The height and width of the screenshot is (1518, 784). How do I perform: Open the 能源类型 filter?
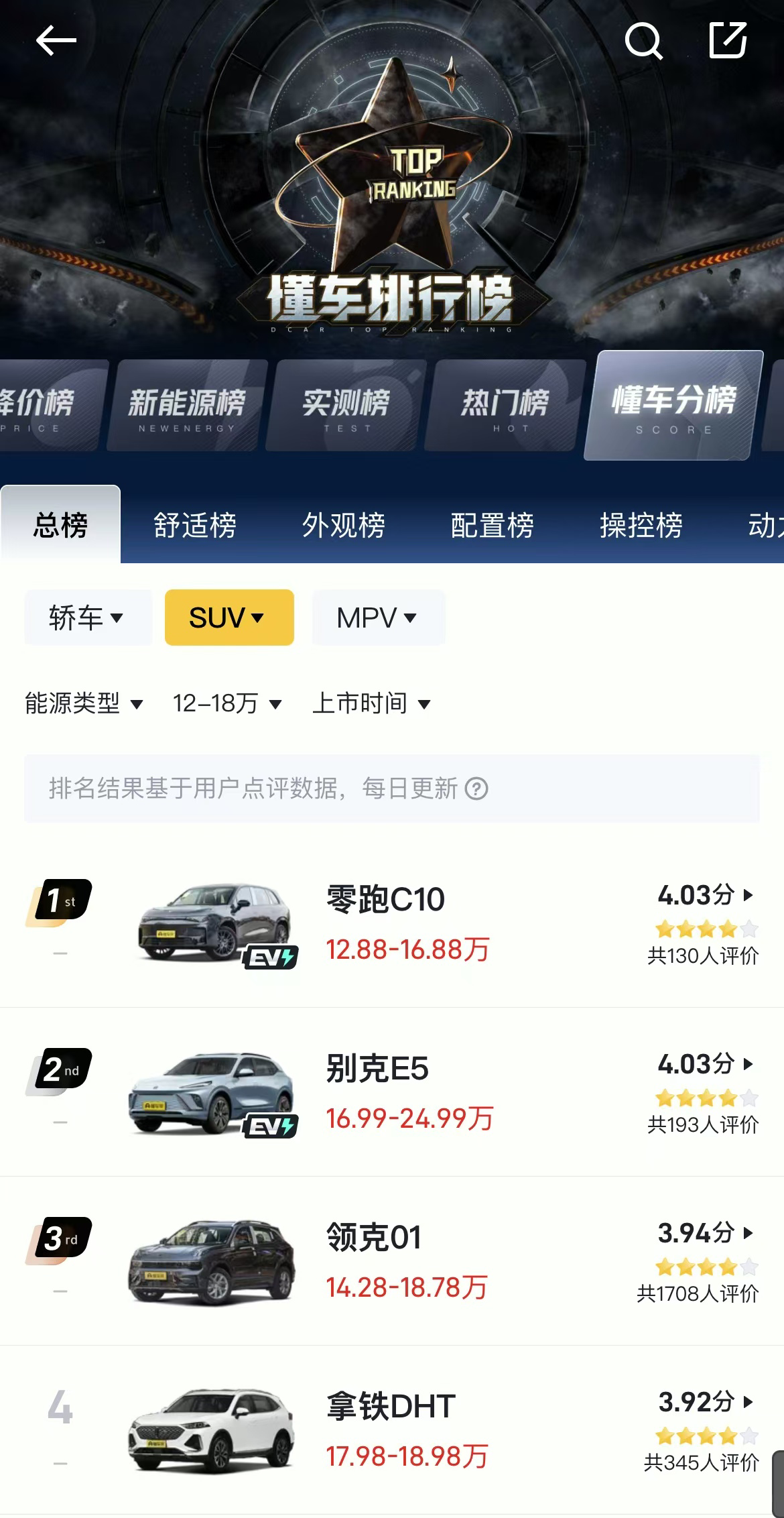pos(84,703)
